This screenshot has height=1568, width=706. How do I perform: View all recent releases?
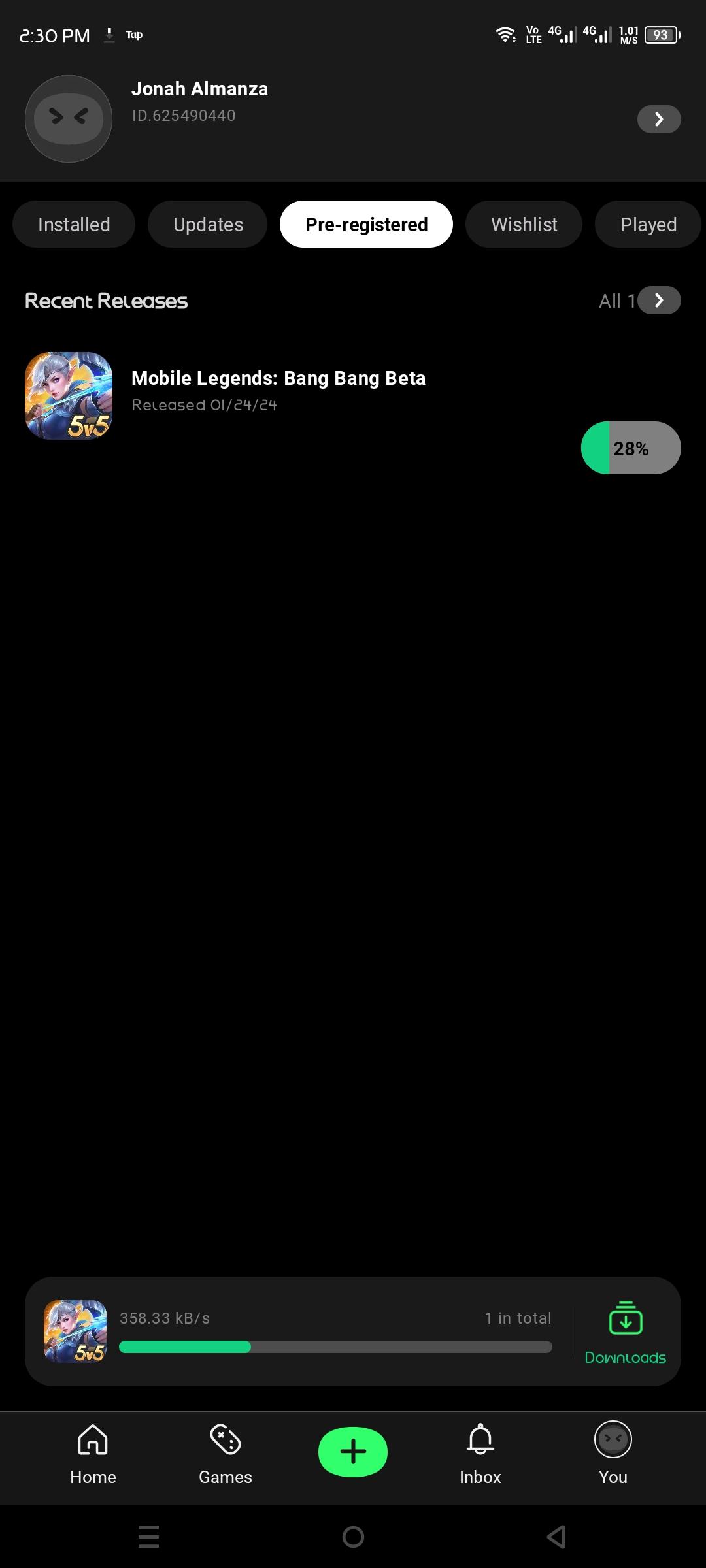pyautogui.click(x=658, y=301)
